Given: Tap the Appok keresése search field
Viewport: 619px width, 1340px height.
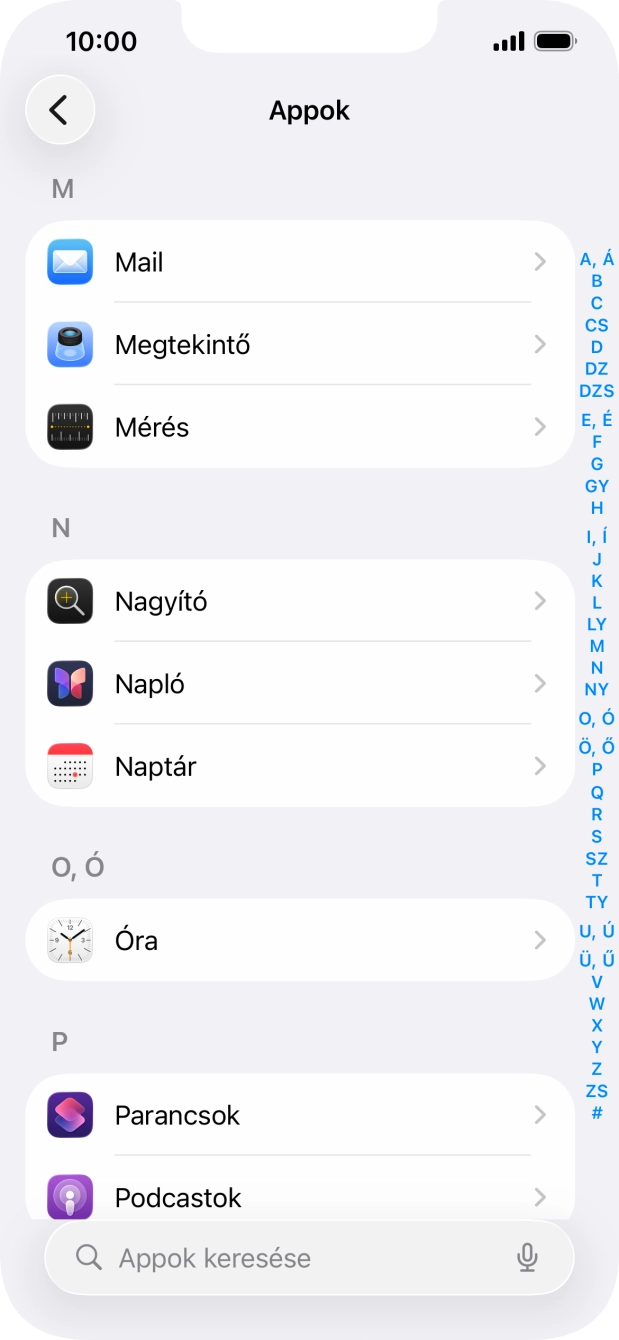Looking at the screenshot, I should coord(300,1258).
